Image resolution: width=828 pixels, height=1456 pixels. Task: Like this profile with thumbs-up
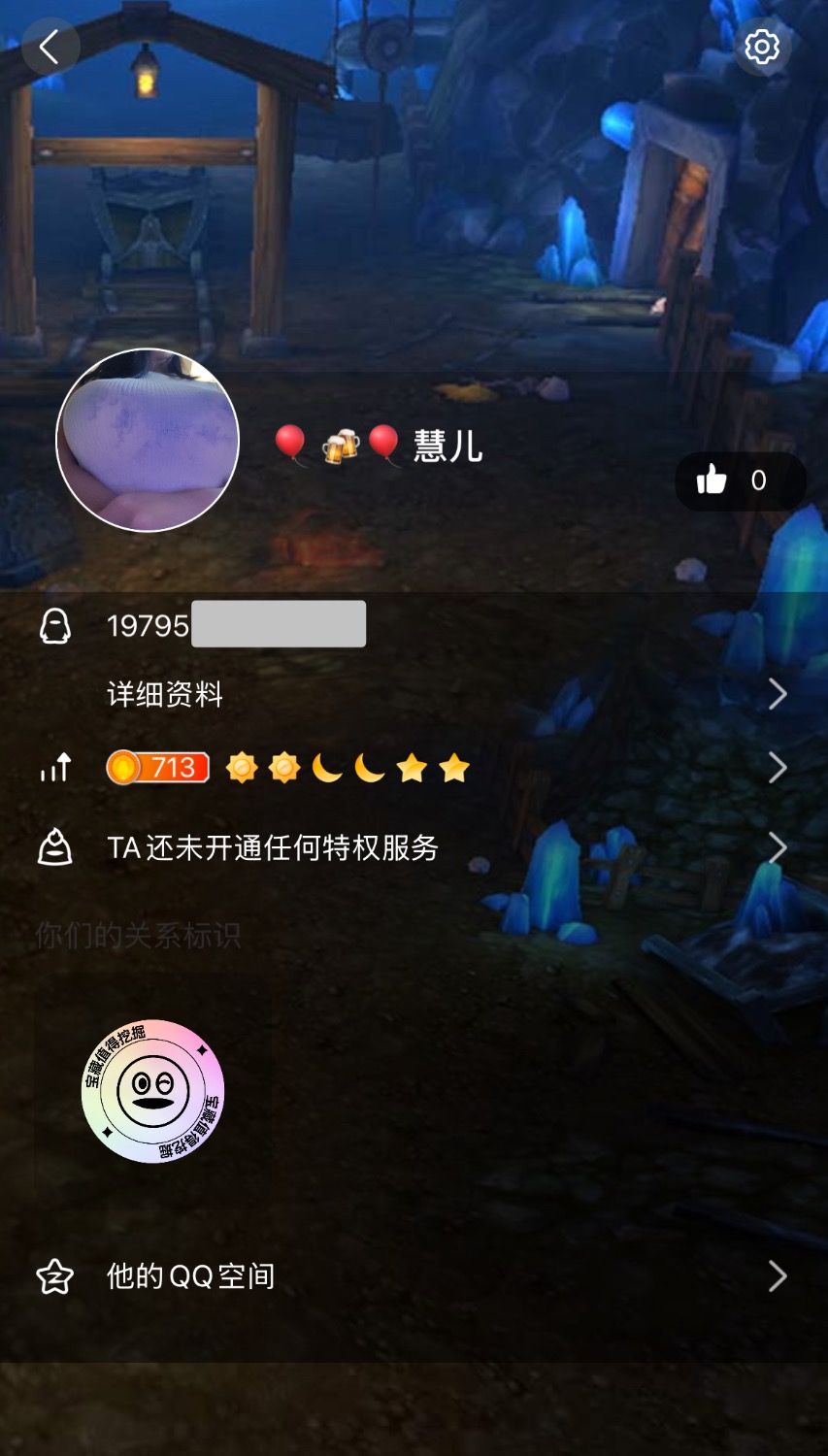(x=713, y=480)
